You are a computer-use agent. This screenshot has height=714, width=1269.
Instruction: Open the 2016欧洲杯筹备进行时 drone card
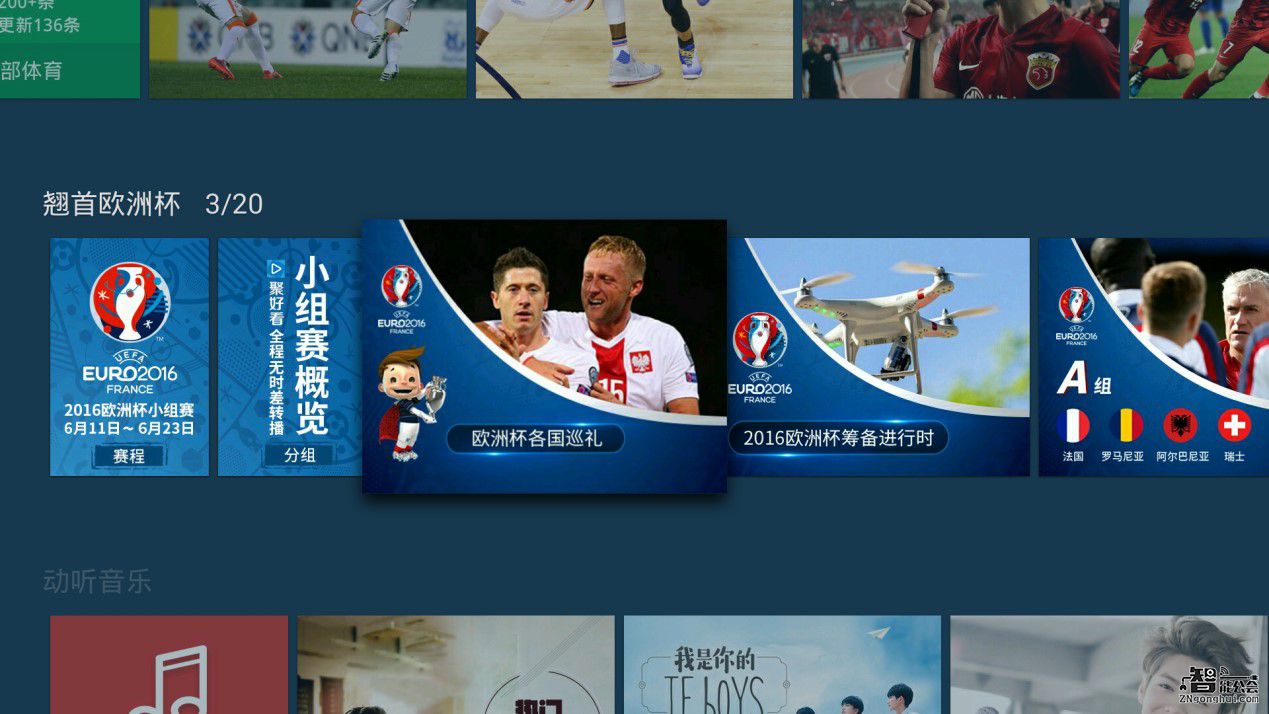[x=880, y=356]
